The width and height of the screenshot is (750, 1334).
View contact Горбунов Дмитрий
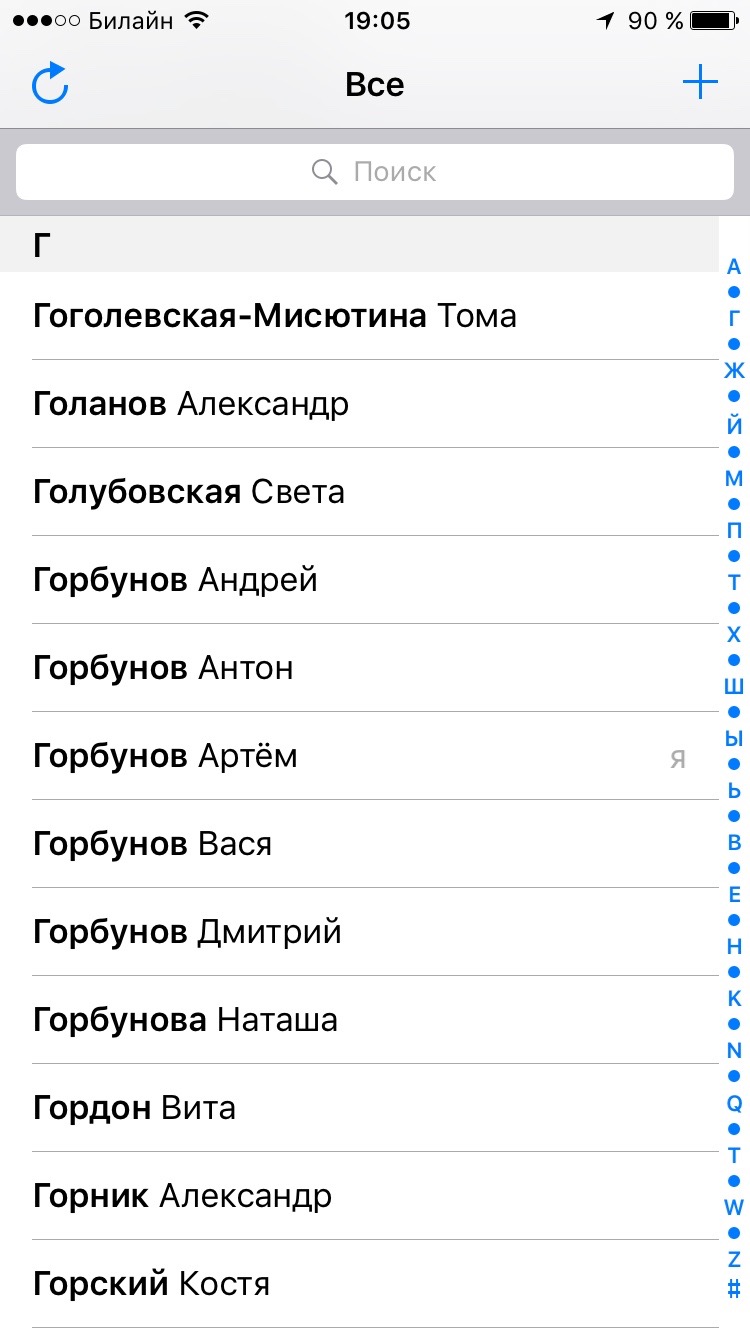tap(187, 932)
